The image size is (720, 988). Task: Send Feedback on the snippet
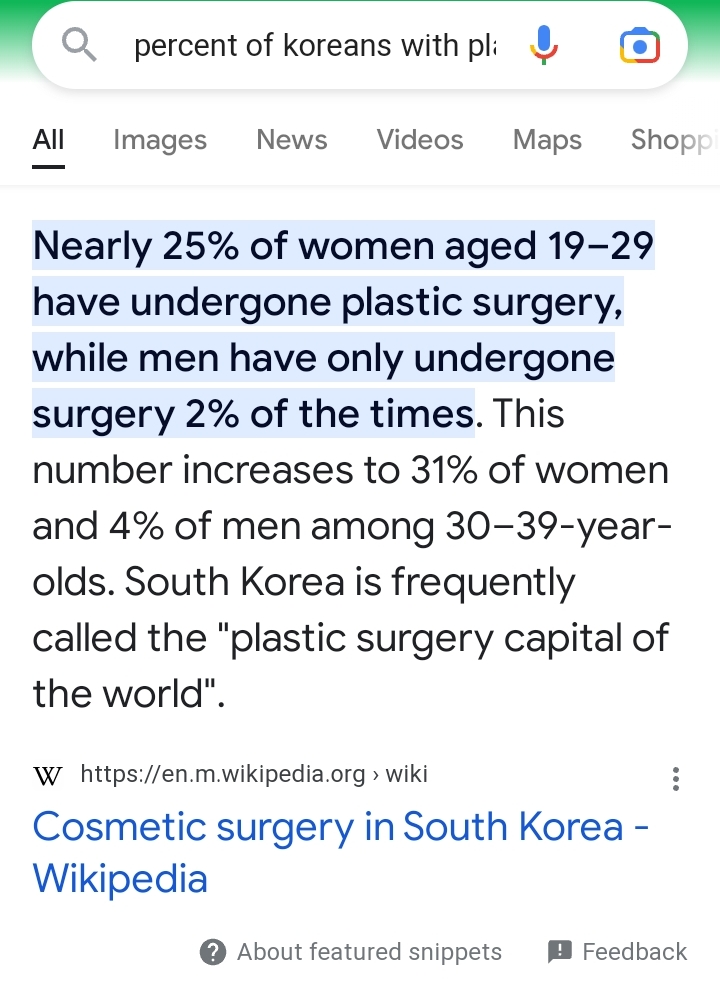618,952
